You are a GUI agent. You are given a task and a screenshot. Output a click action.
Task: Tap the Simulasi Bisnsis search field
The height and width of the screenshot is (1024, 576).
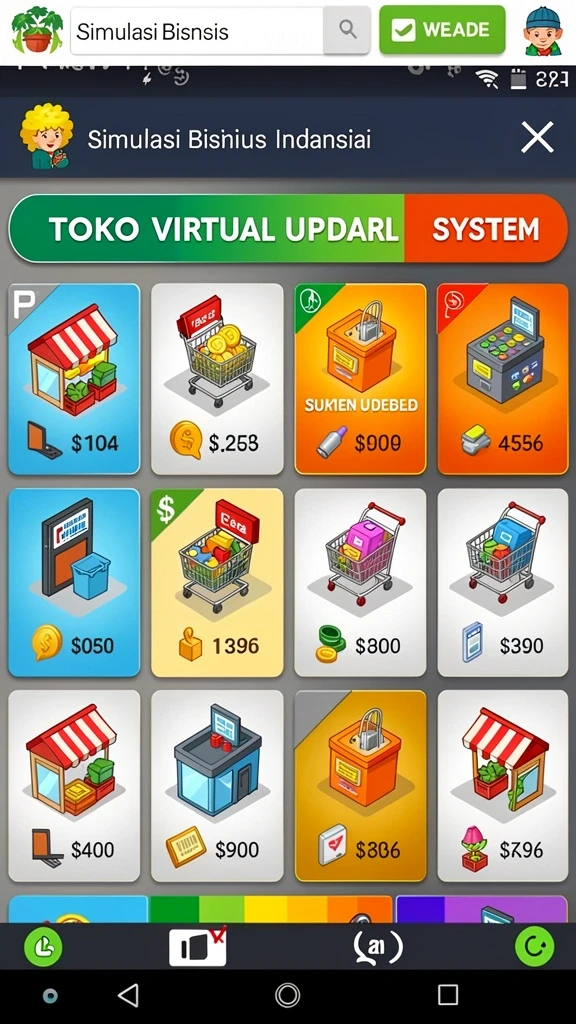(x=197, y=30)
